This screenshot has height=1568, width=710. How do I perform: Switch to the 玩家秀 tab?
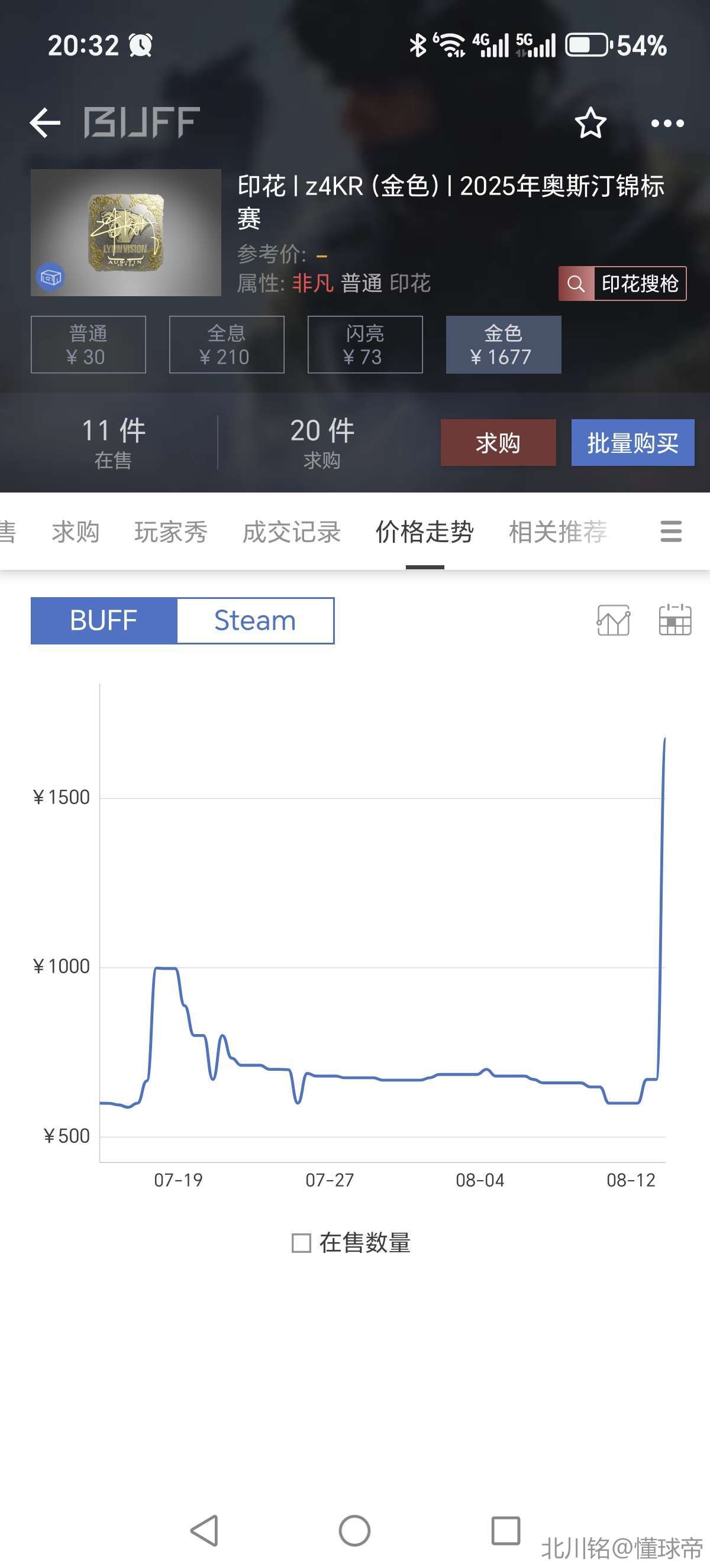click(x=170, y=532)
